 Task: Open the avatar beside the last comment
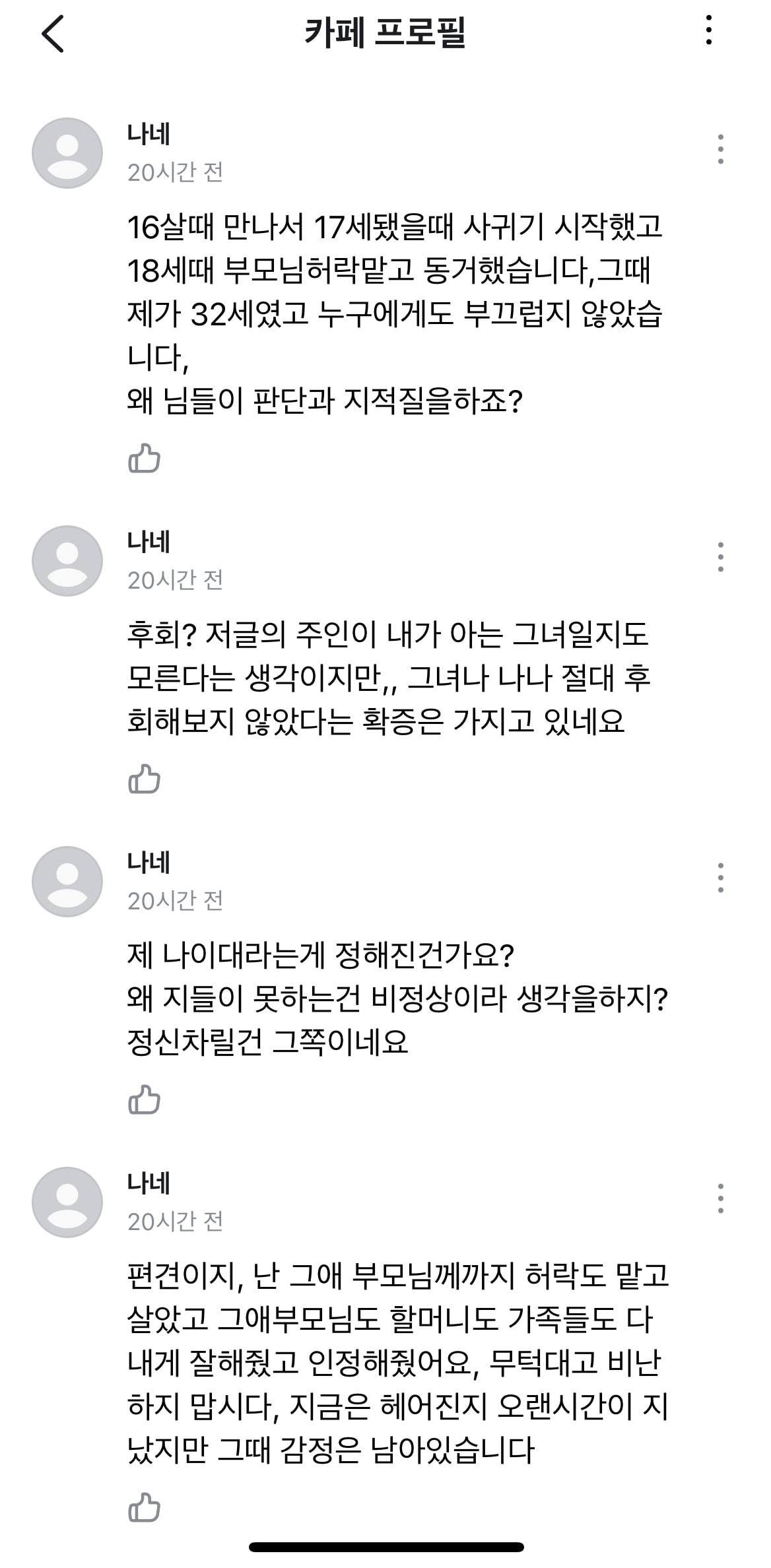(67, 1202)
